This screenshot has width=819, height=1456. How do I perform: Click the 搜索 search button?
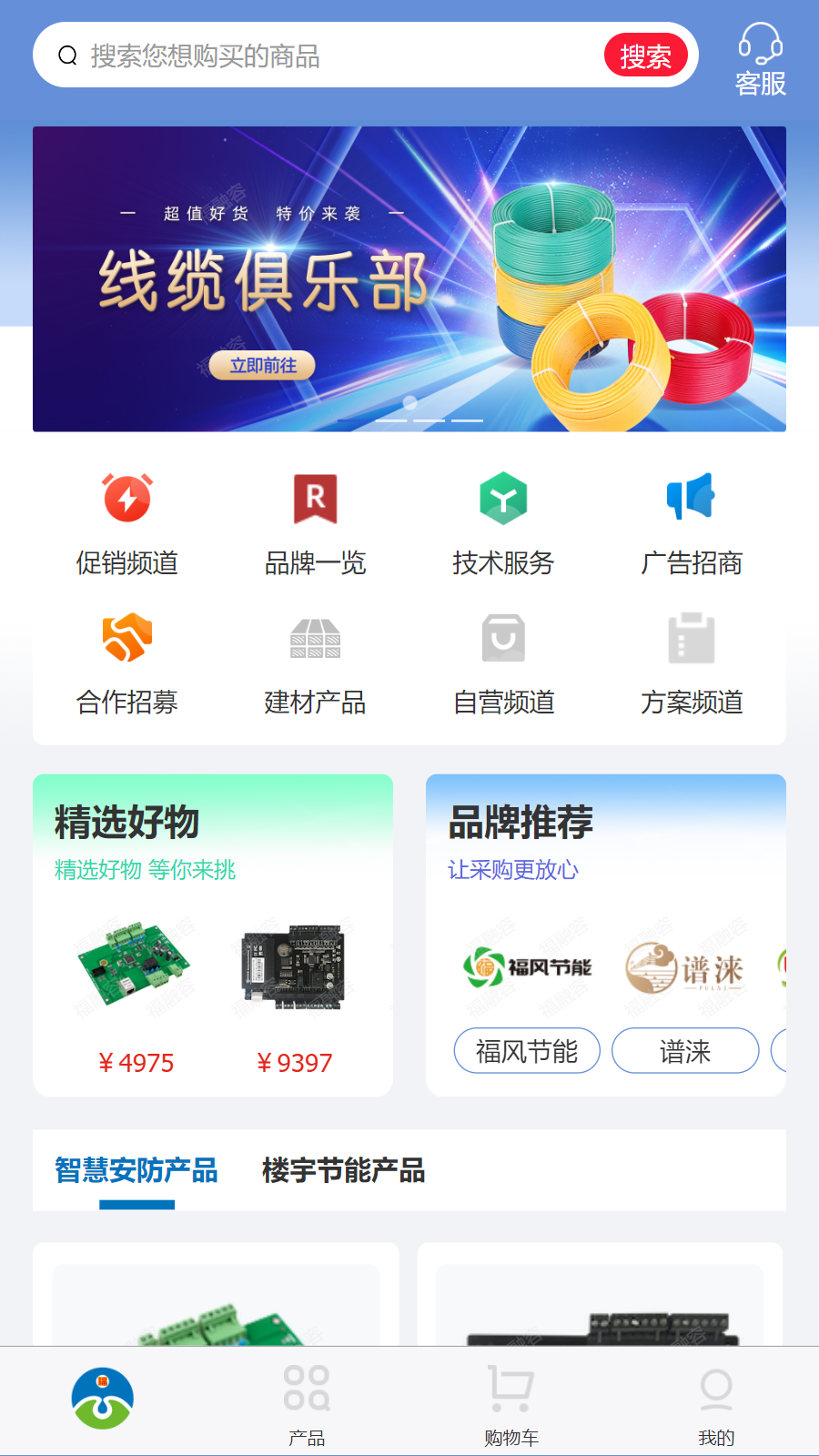[646, 55]
